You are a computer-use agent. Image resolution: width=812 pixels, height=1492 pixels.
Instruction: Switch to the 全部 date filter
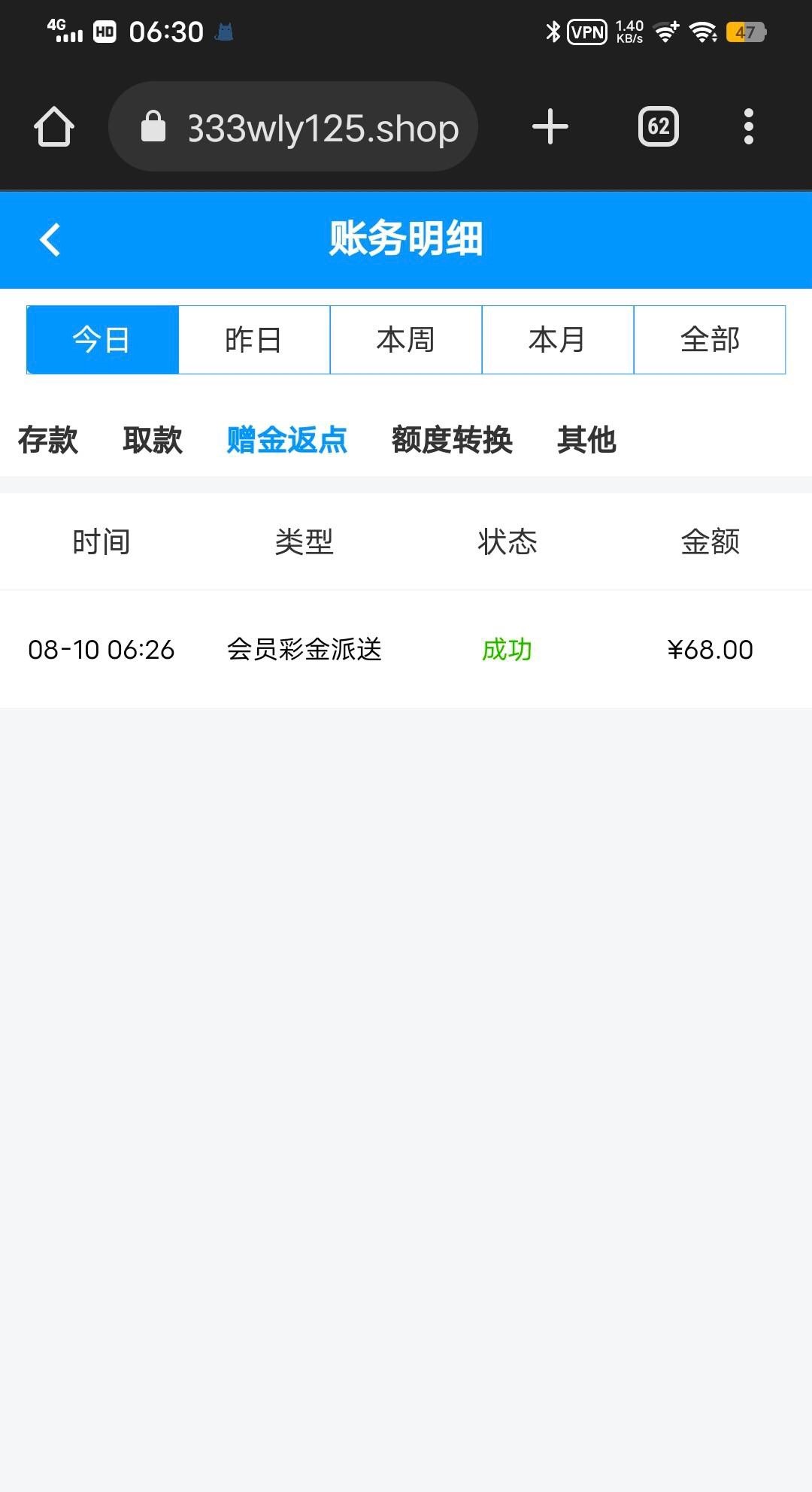click(x=710, y=340)
